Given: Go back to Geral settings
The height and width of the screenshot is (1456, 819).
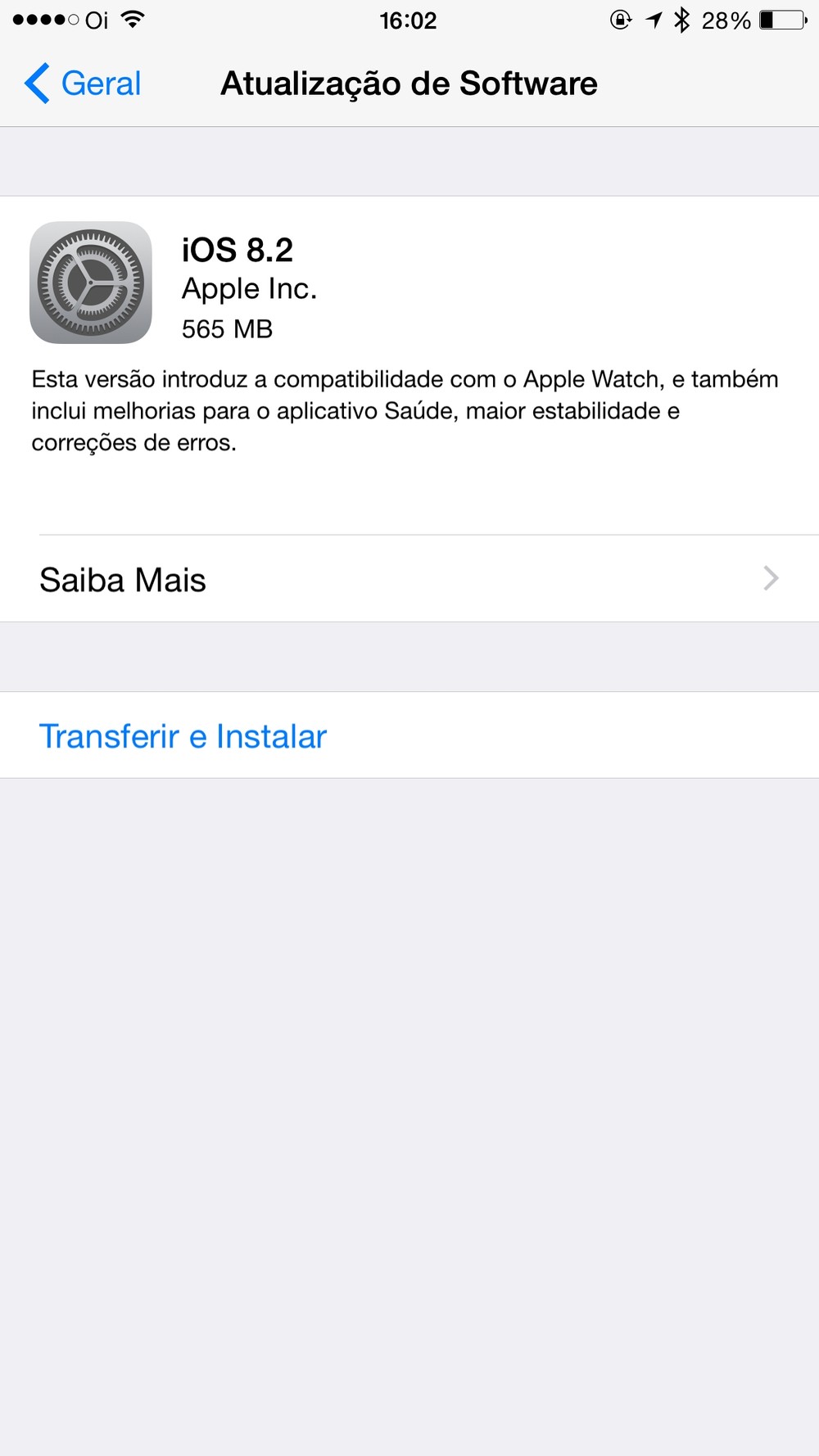Looking at the screenshot, I should 83,84.
